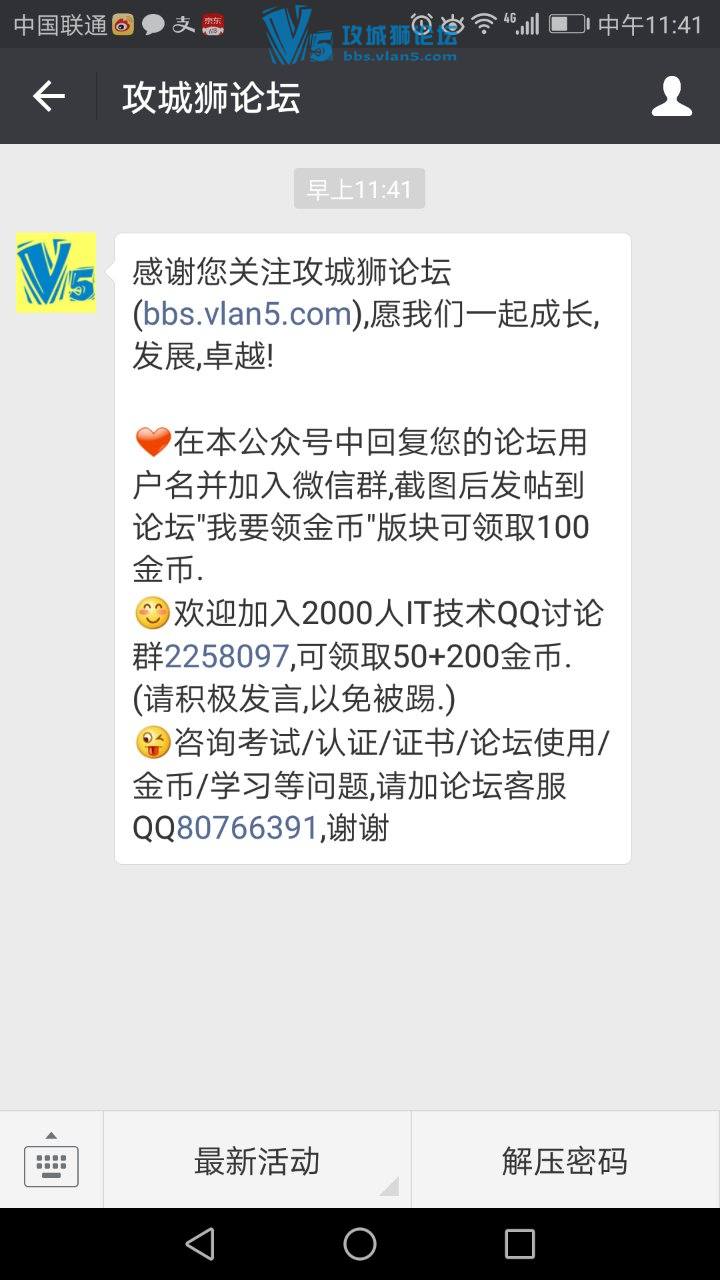Open the bbs.vlan5.com link
The width and height of the screenshot is (720, 1280).
click(x=247, y=314)
